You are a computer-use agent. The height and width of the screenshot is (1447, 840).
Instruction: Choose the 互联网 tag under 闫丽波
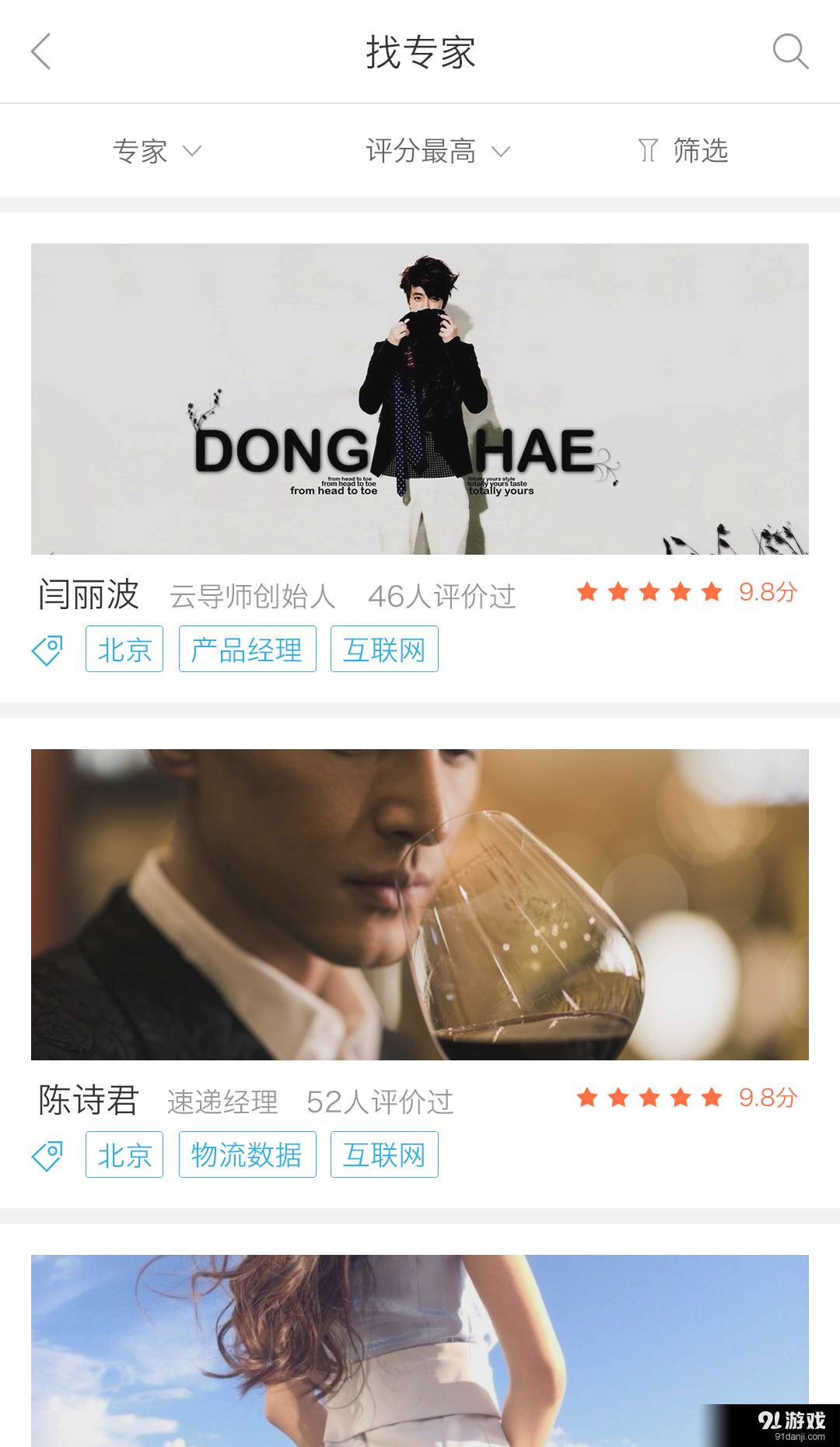coord(384,649)
